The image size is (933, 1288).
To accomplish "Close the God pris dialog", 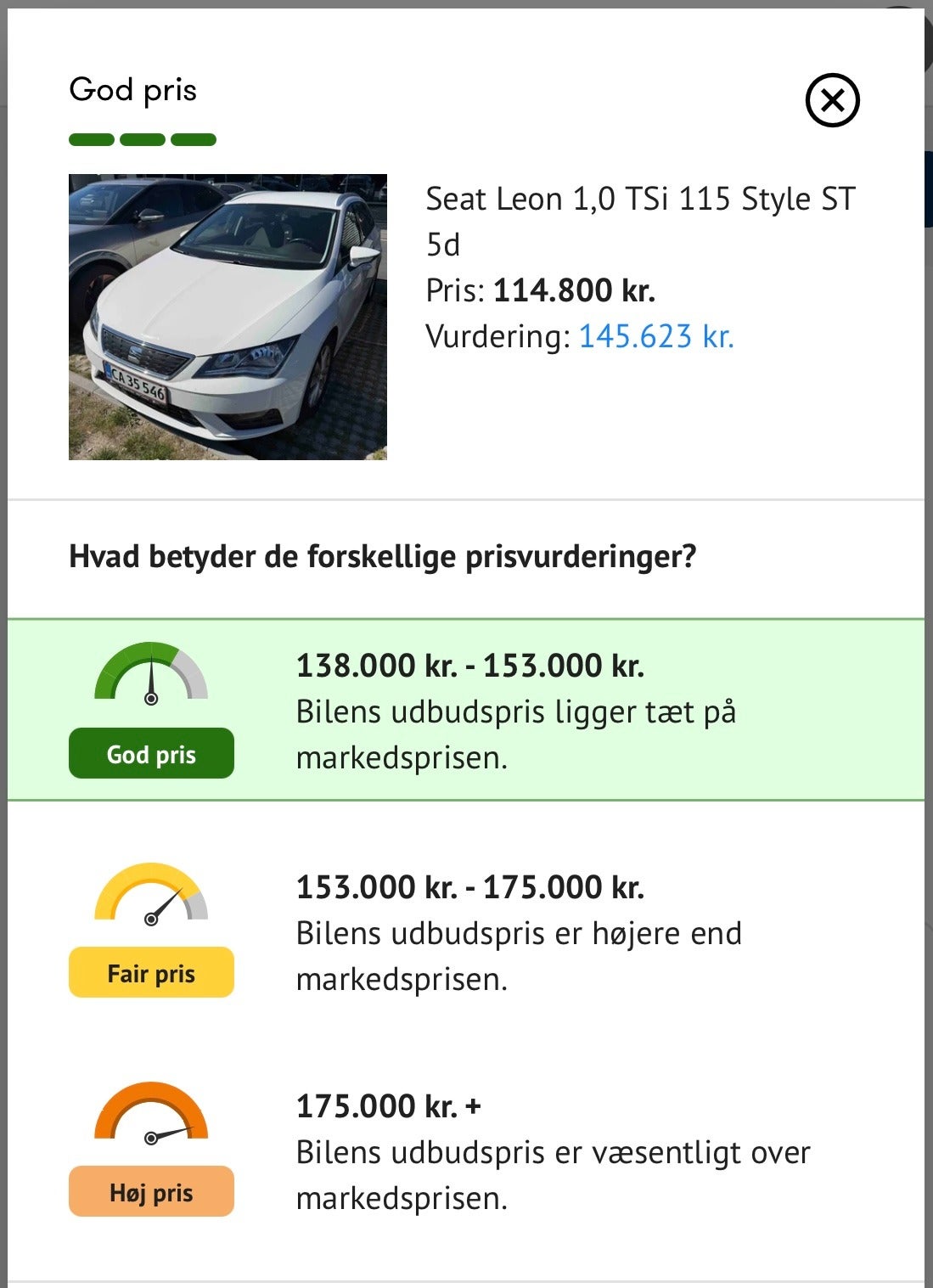I will pos(832,100).
